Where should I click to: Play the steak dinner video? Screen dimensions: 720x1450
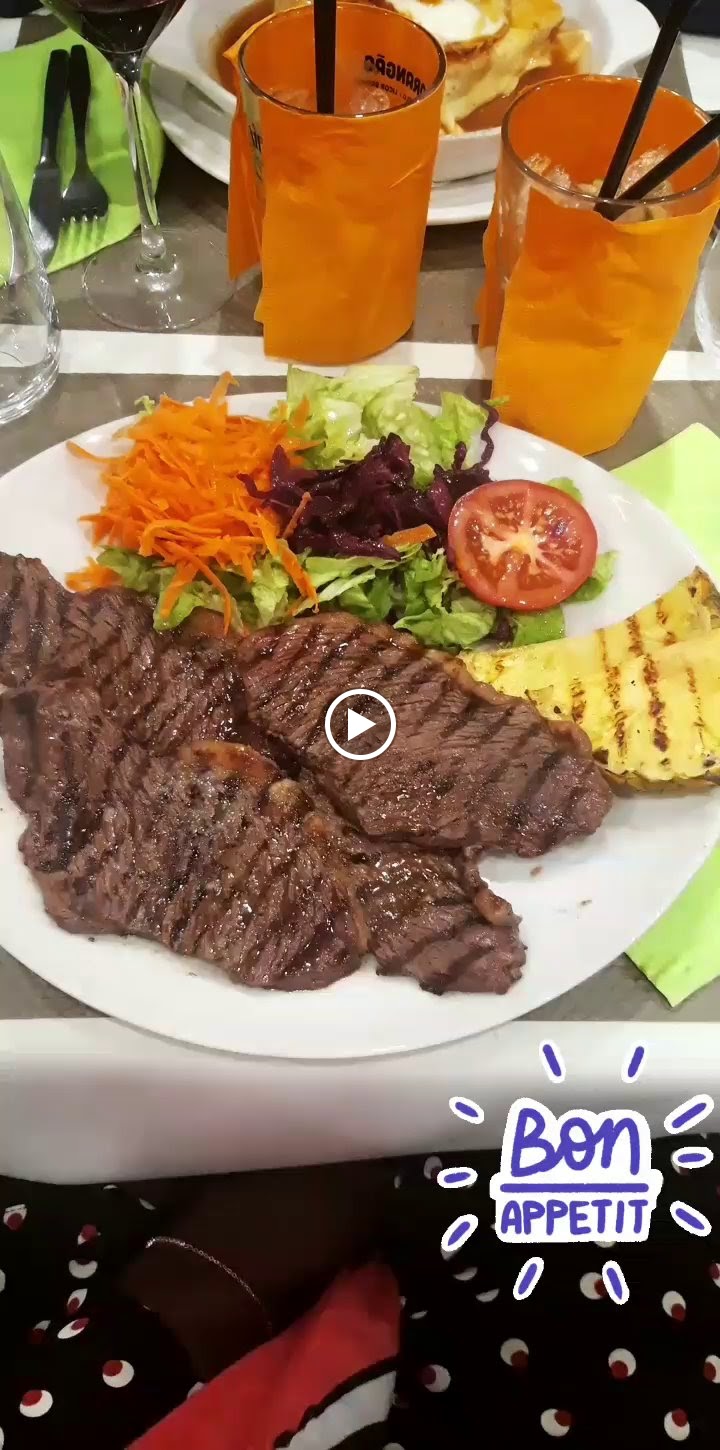360,725
